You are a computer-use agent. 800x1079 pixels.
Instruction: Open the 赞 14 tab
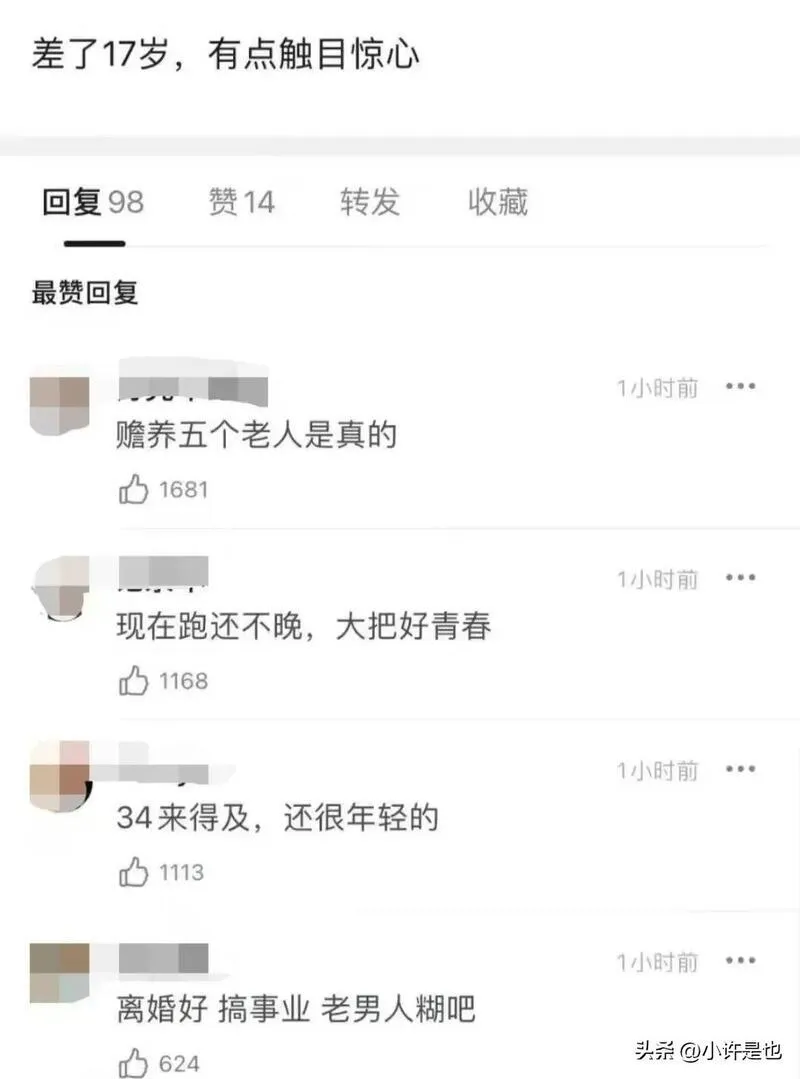pyautogui.click(x=241, y=203)
